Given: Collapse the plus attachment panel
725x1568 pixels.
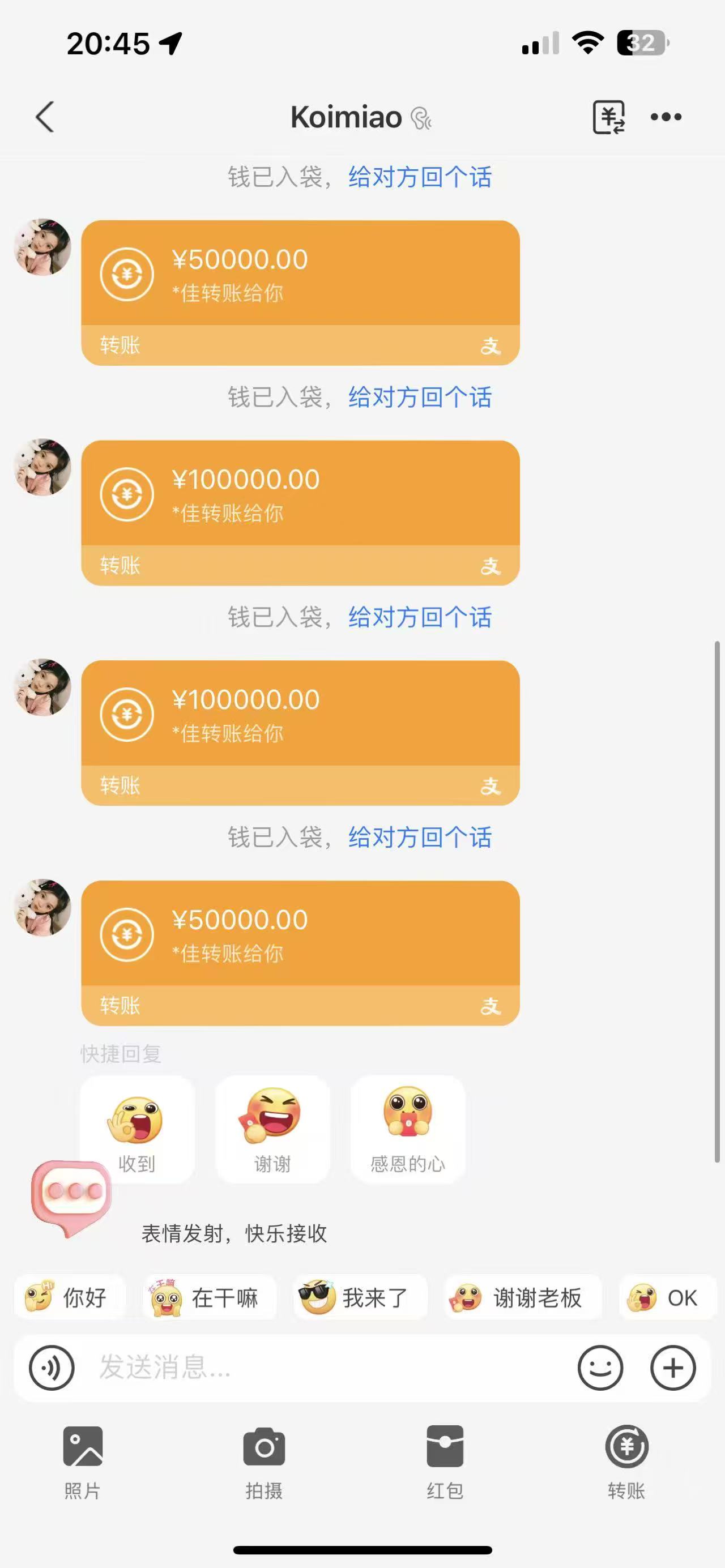Looking at the screenshot, I should click(x=673, y=1368).
